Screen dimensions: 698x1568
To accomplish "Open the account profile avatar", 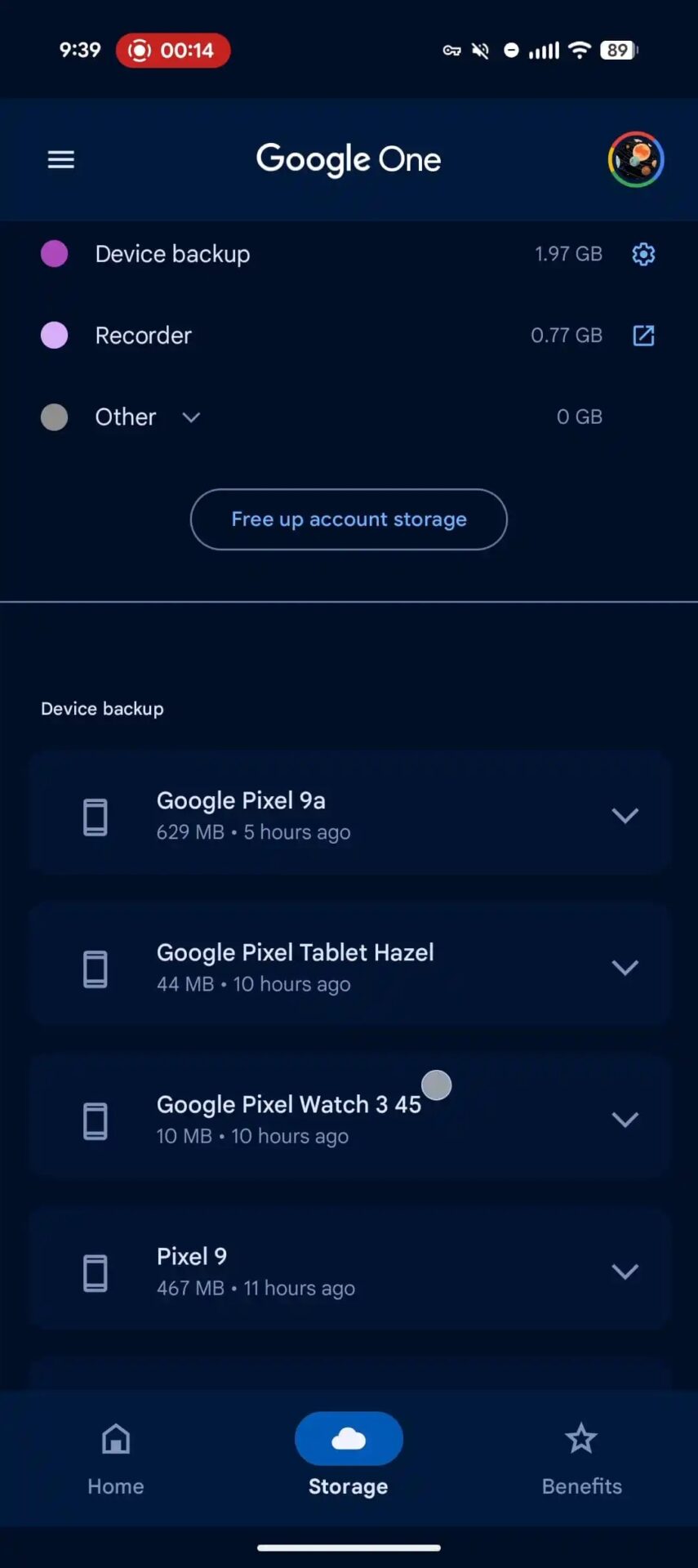I will (635, 159).
